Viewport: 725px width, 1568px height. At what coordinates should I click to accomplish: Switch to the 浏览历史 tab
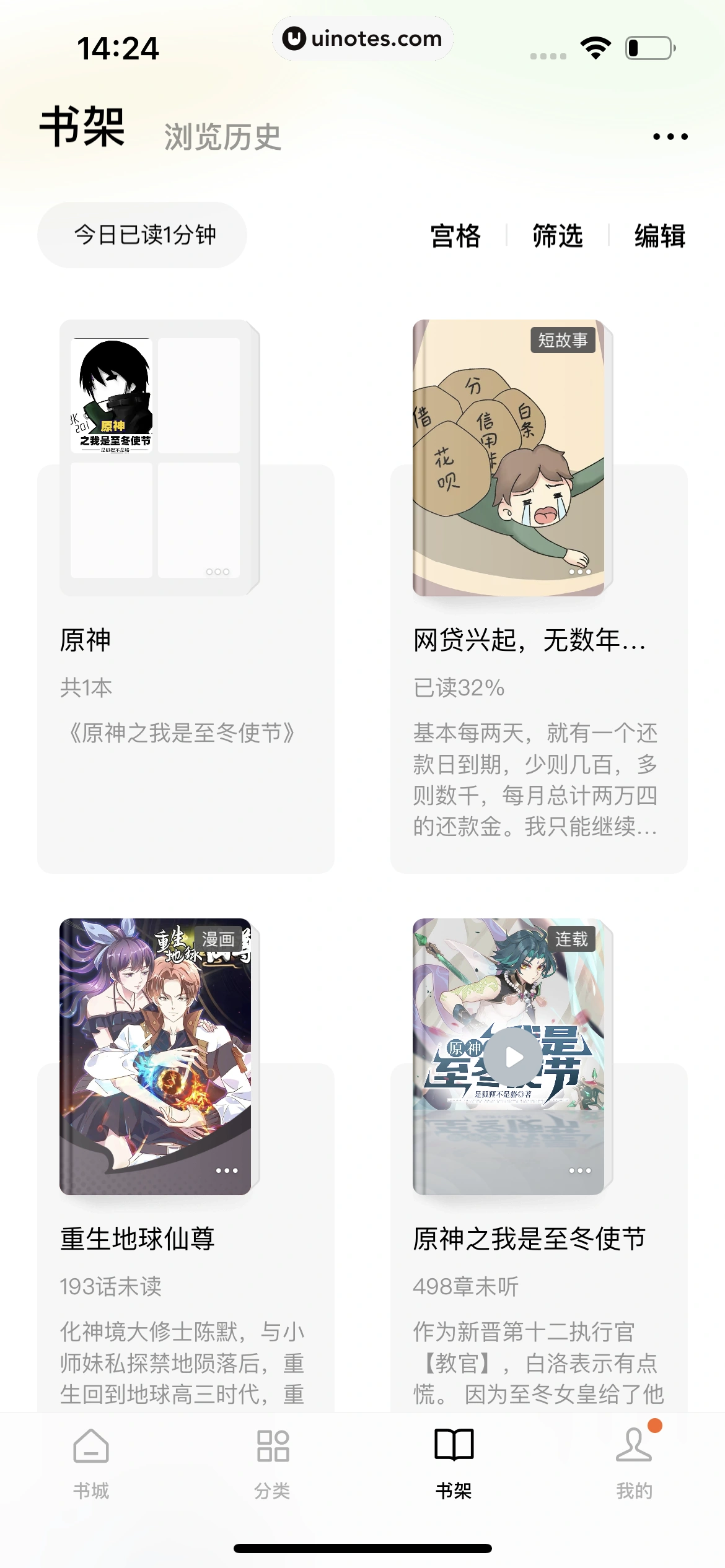click(222, 136)
